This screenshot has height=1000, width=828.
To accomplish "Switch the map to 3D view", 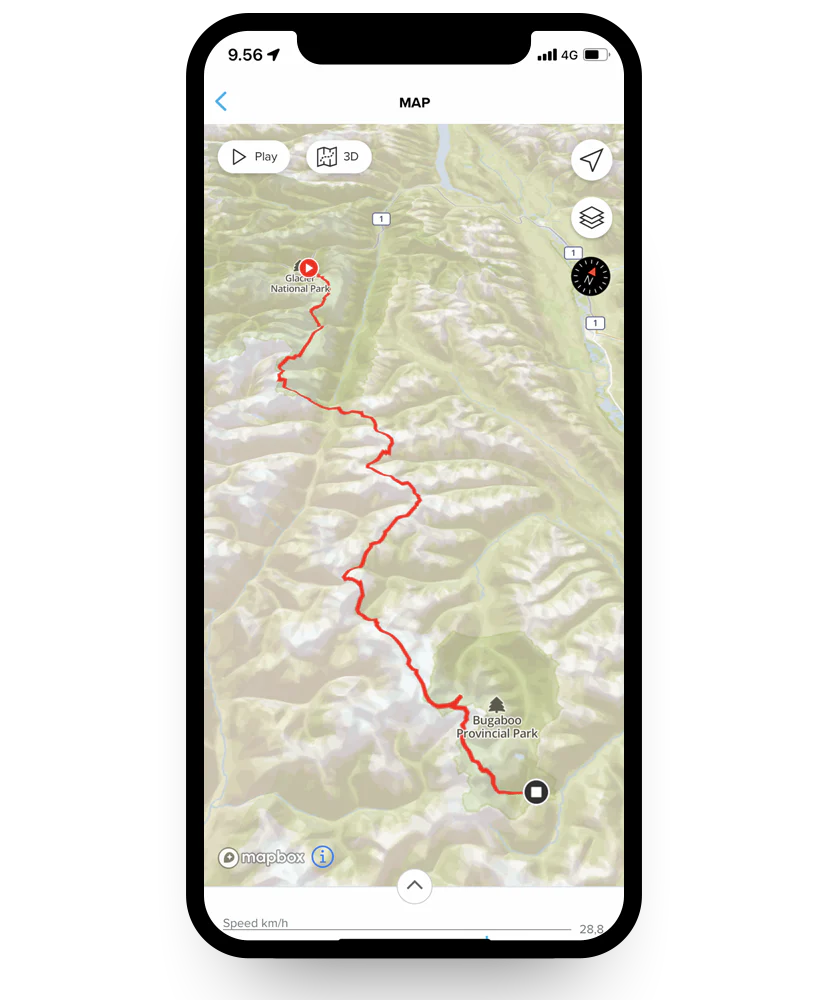I will pos(339,157).
